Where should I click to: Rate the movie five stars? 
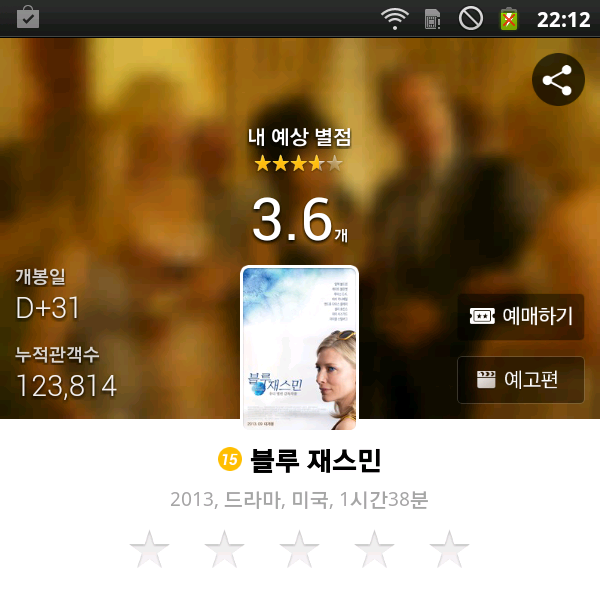449,550
